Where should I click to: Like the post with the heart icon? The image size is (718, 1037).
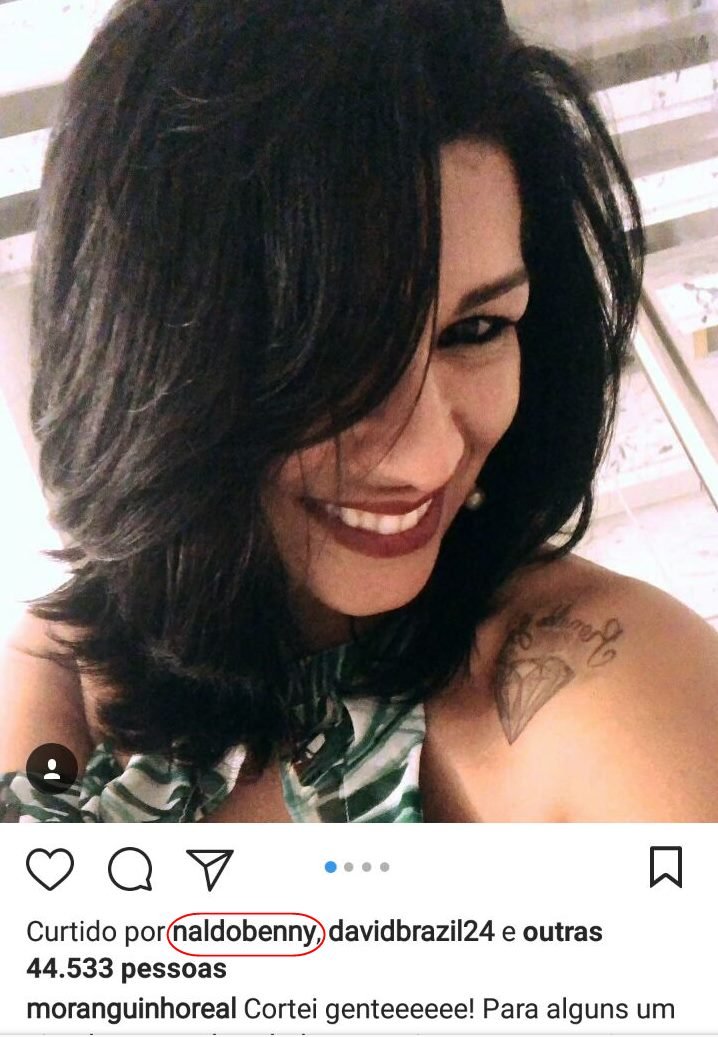click(50, 868)
